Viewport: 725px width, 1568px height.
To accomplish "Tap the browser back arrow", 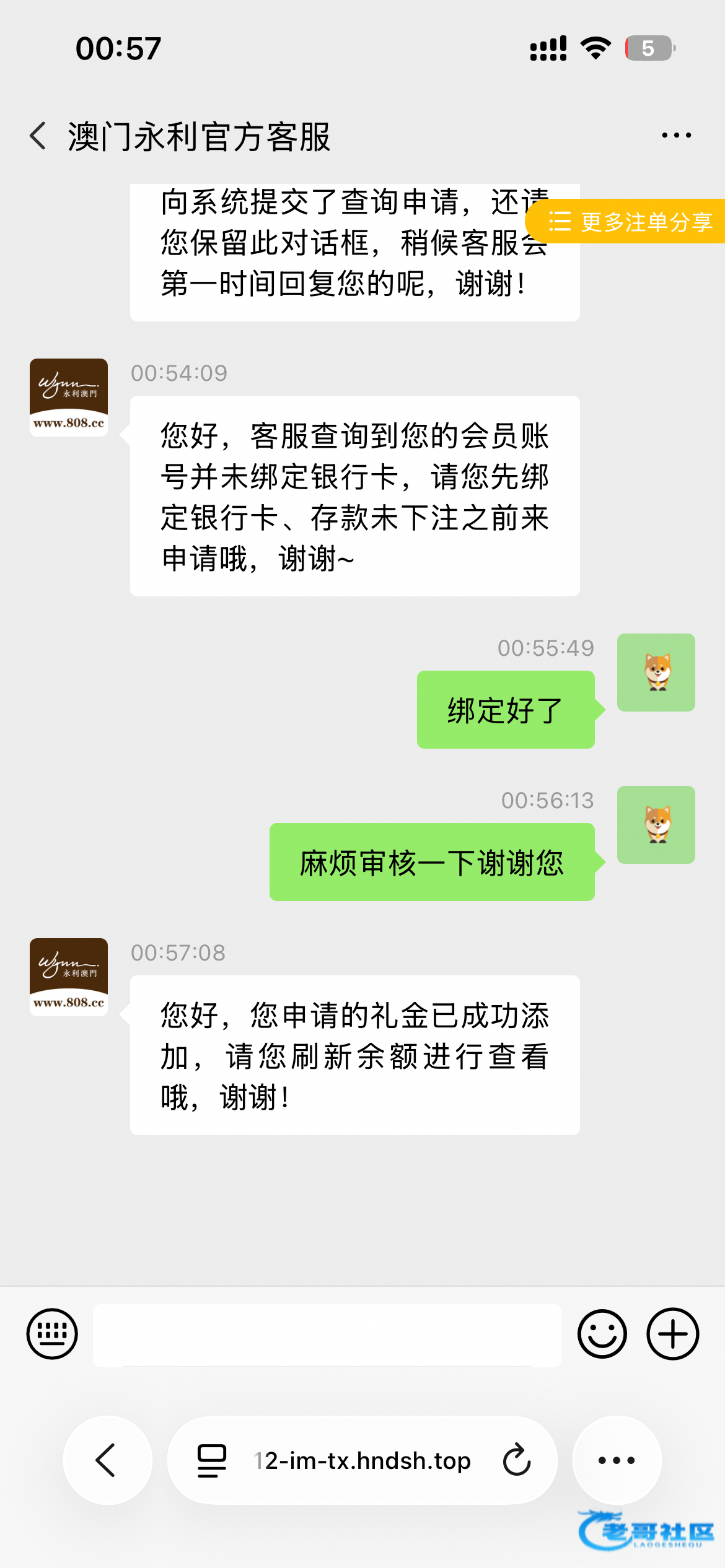I will click(x=107, y=1460).
